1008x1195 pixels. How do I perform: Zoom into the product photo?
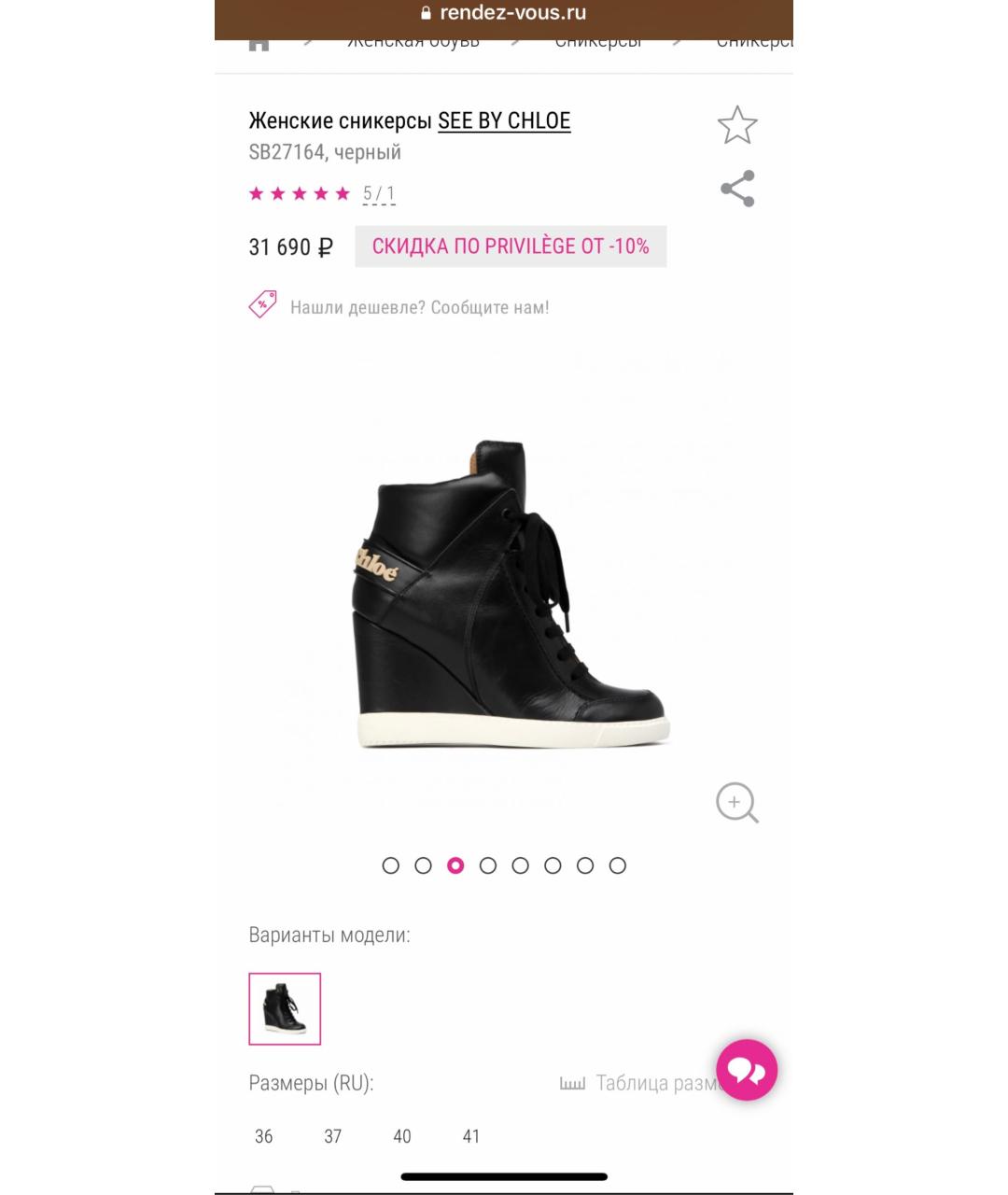(736, 803)
